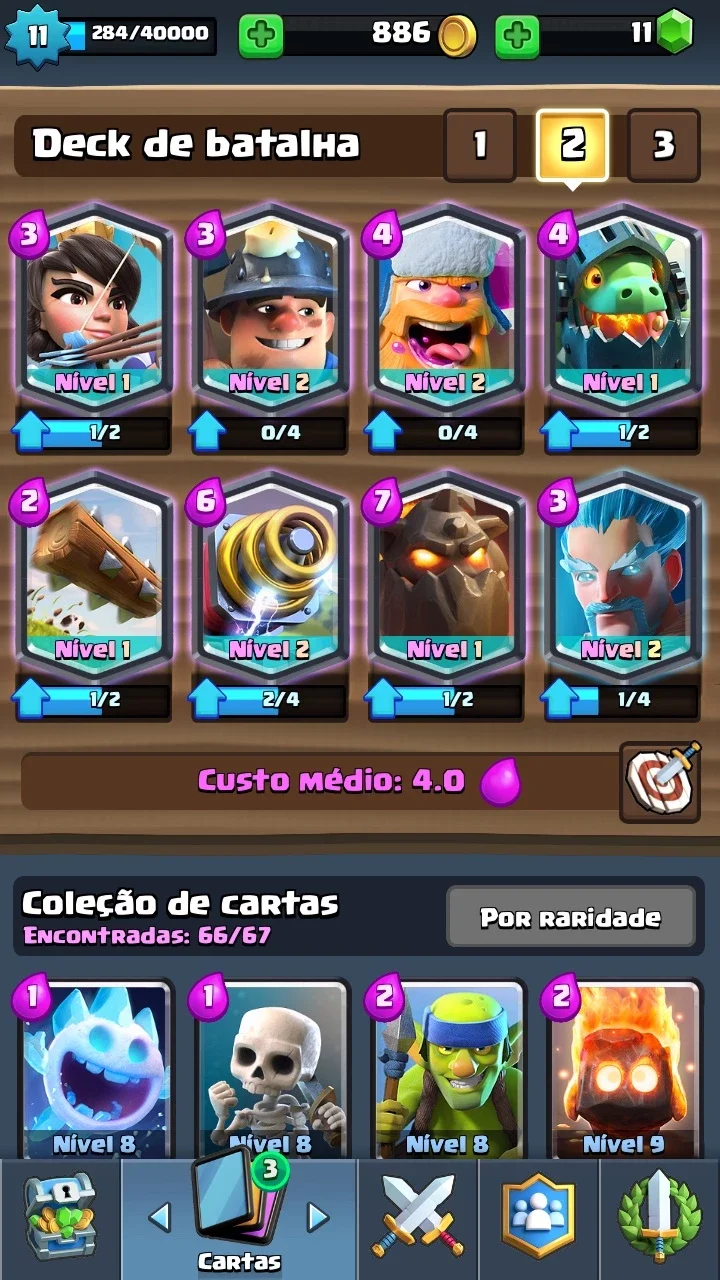Switch to battle deck 1

[x=480, y=145]
